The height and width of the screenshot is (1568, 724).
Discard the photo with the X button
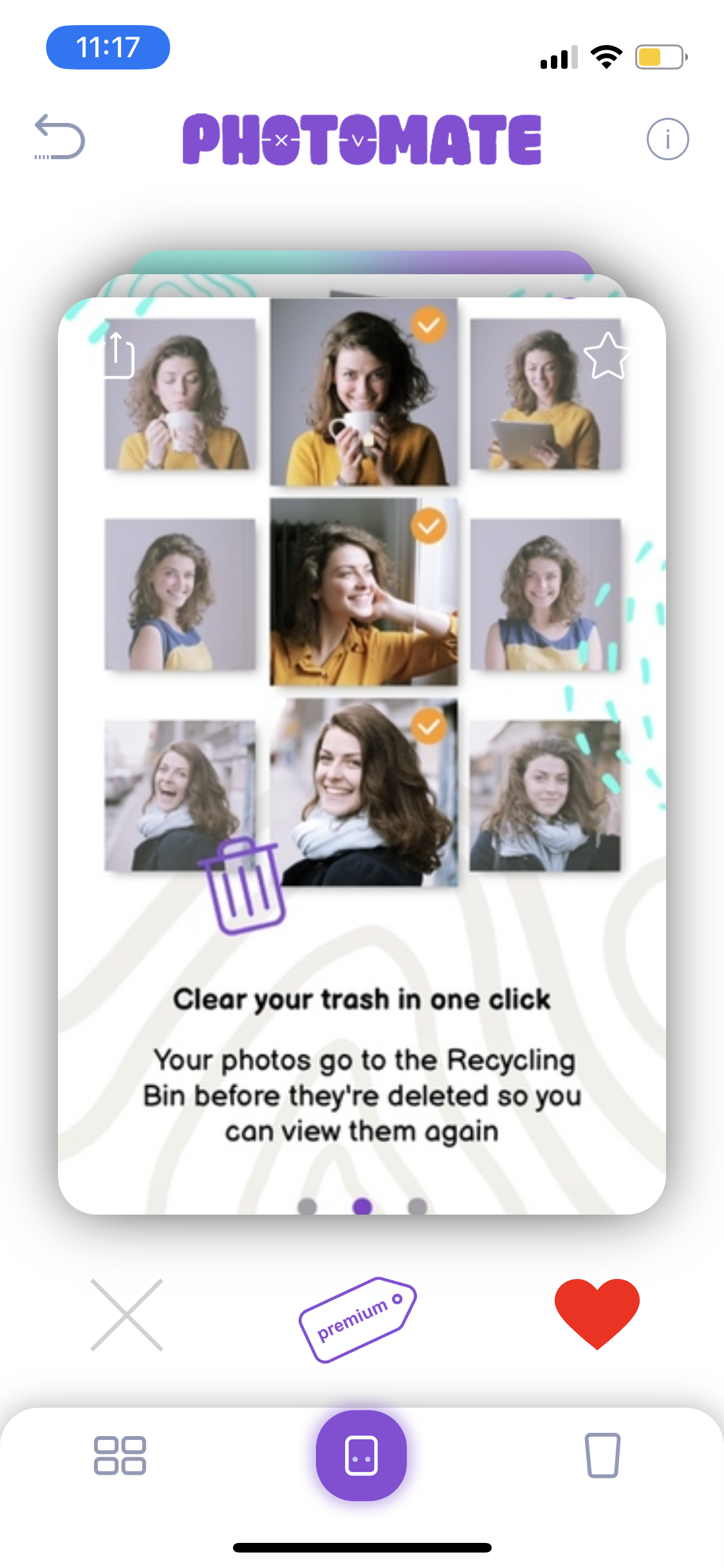pyautogui.click(x=127, y=1314)
